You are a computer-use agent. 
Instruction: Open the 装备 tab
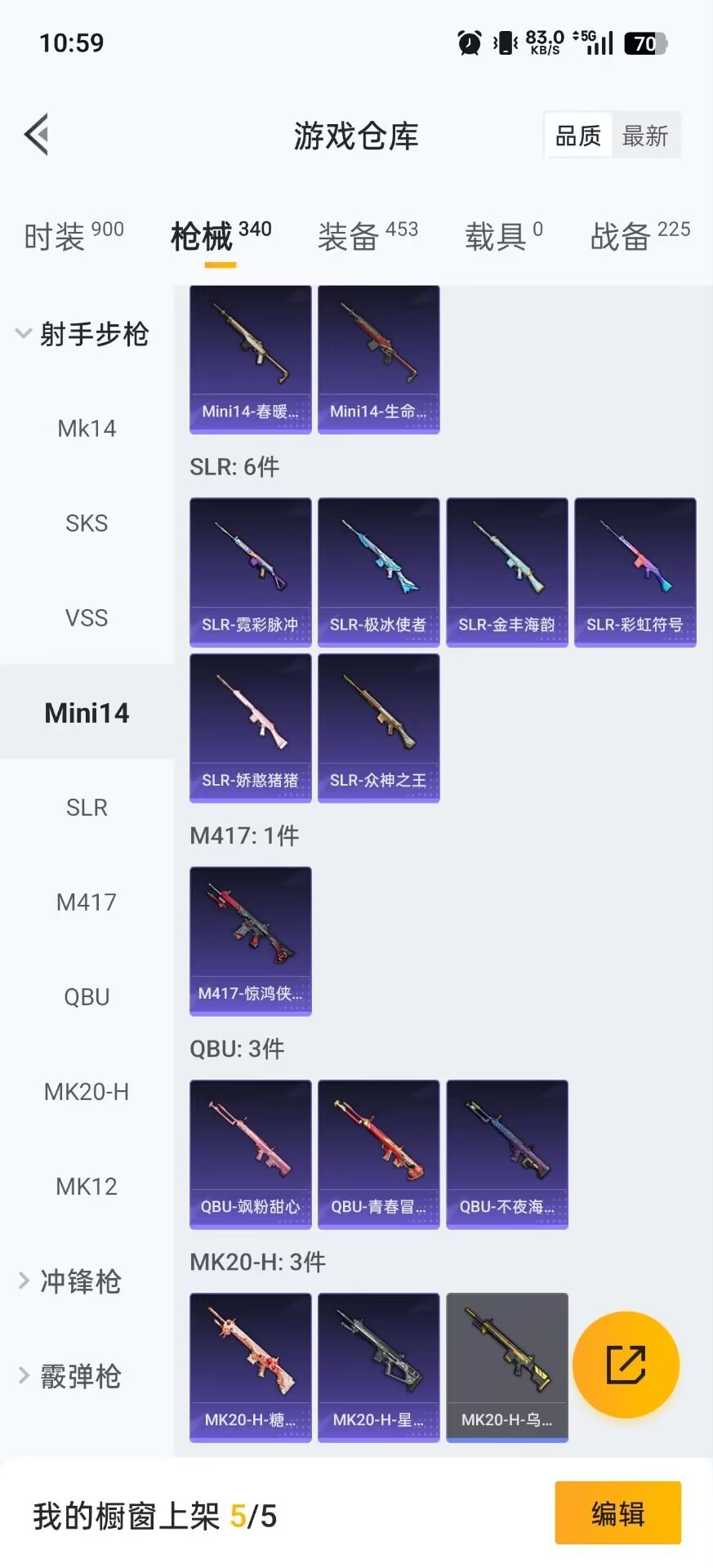pos(368,236)
